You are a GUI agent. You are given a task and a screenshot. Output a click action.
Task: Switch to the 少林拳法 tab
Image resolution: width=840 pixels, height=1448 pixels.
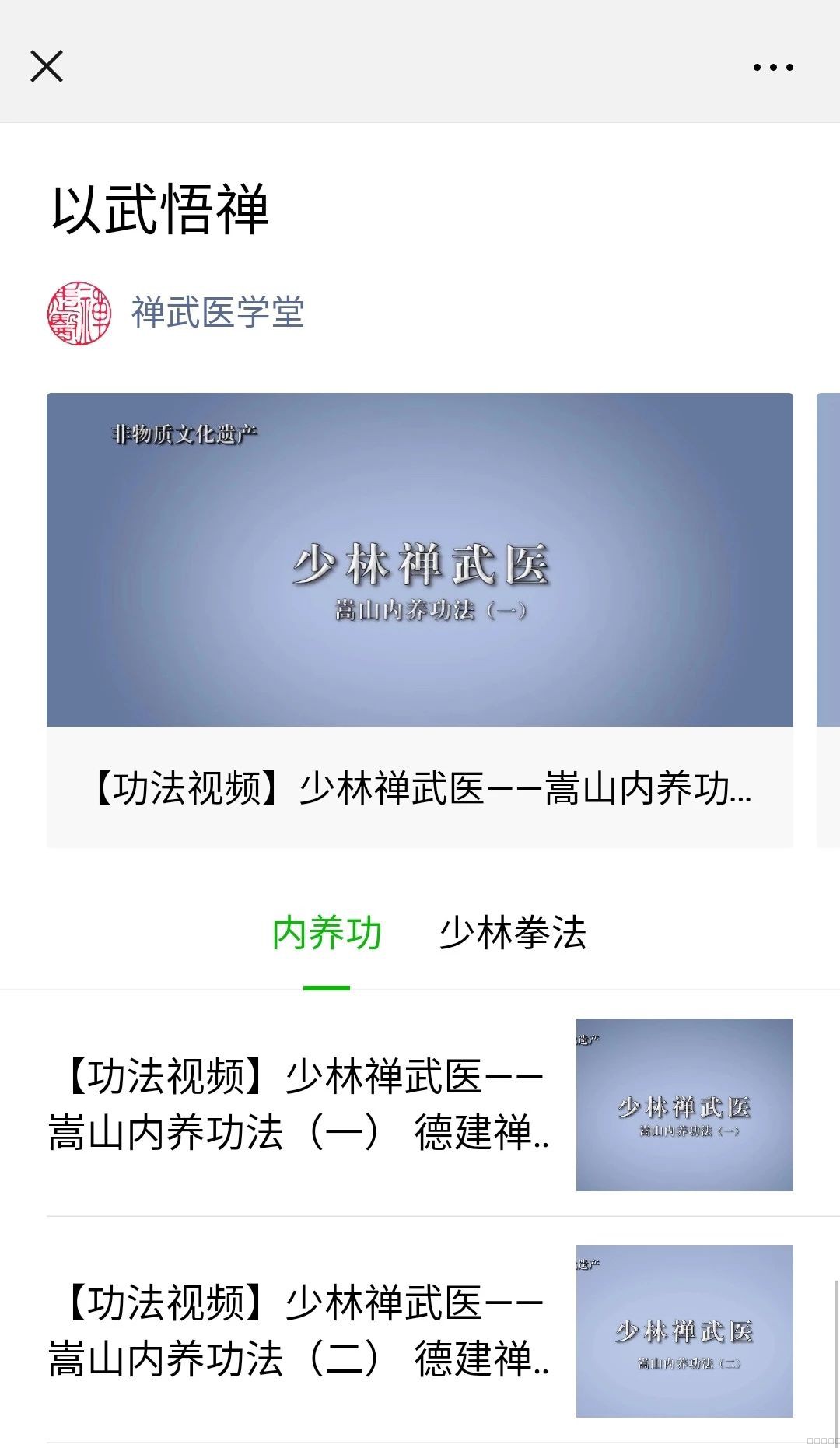click(512, 933)
